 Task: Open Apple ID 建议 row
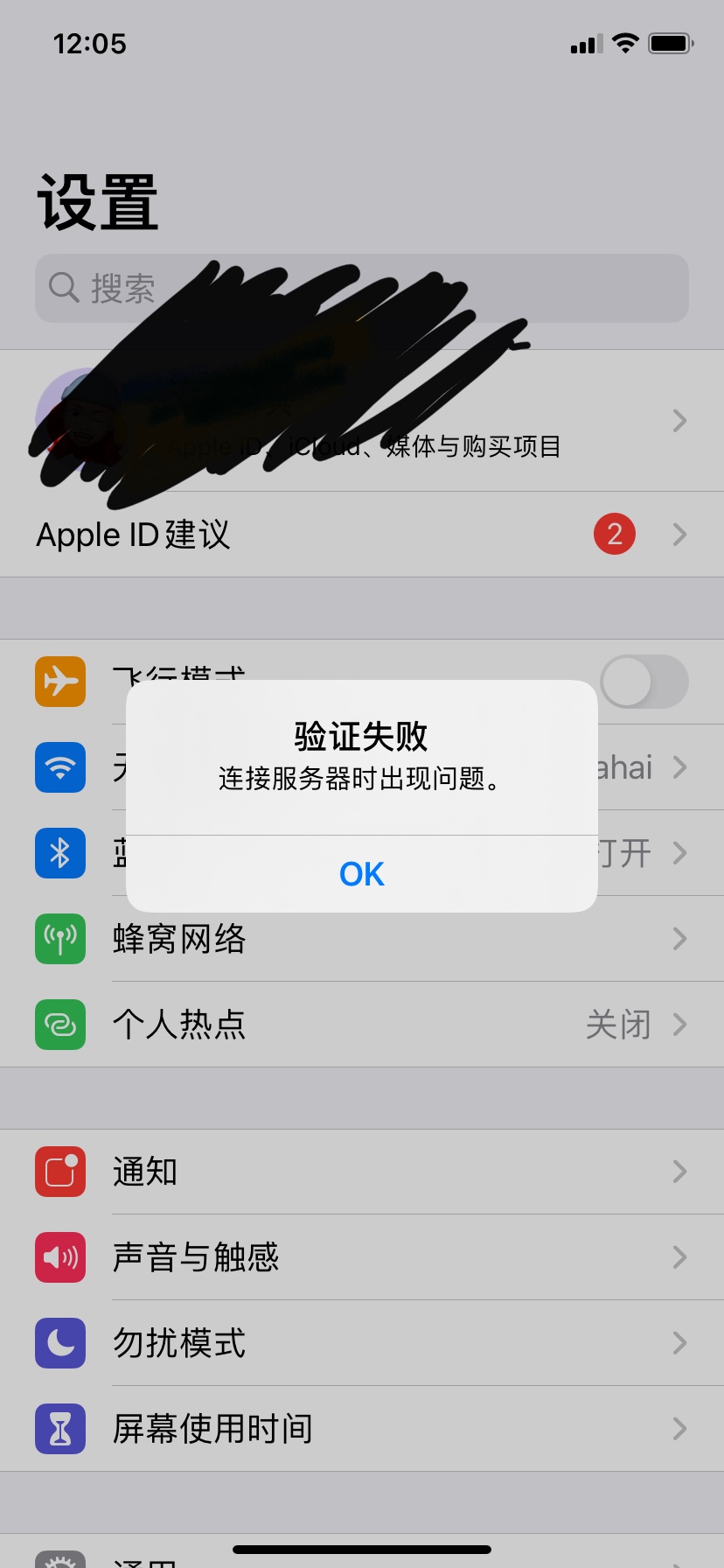361,534
